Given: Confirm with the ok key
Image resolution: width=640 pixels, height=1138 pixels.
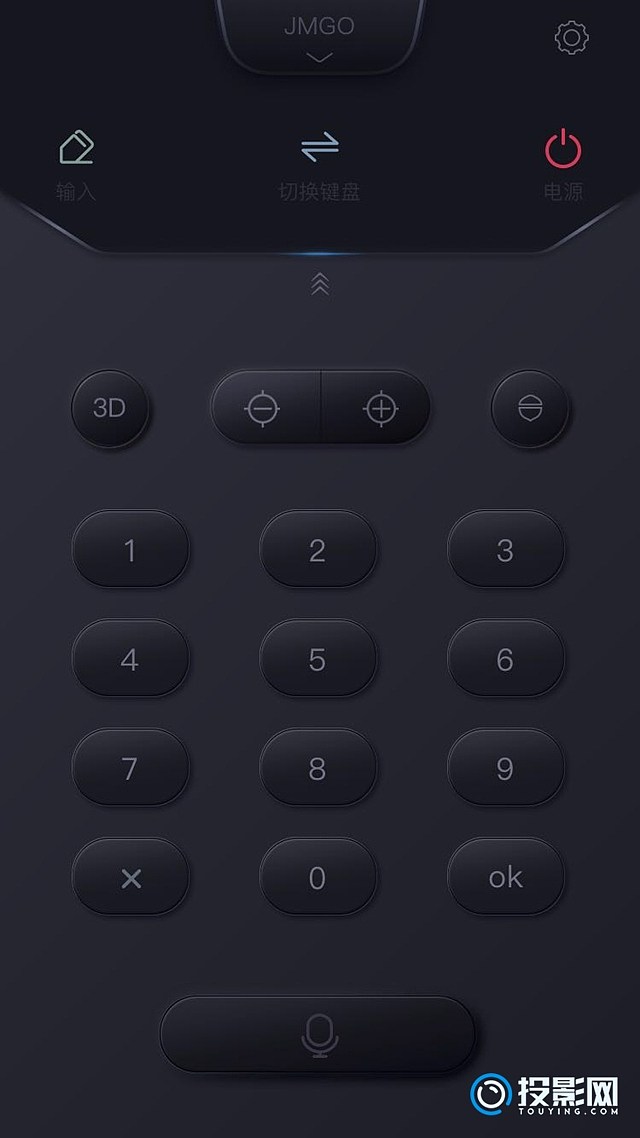Looking at the screenshot, I should click(505, 877).
